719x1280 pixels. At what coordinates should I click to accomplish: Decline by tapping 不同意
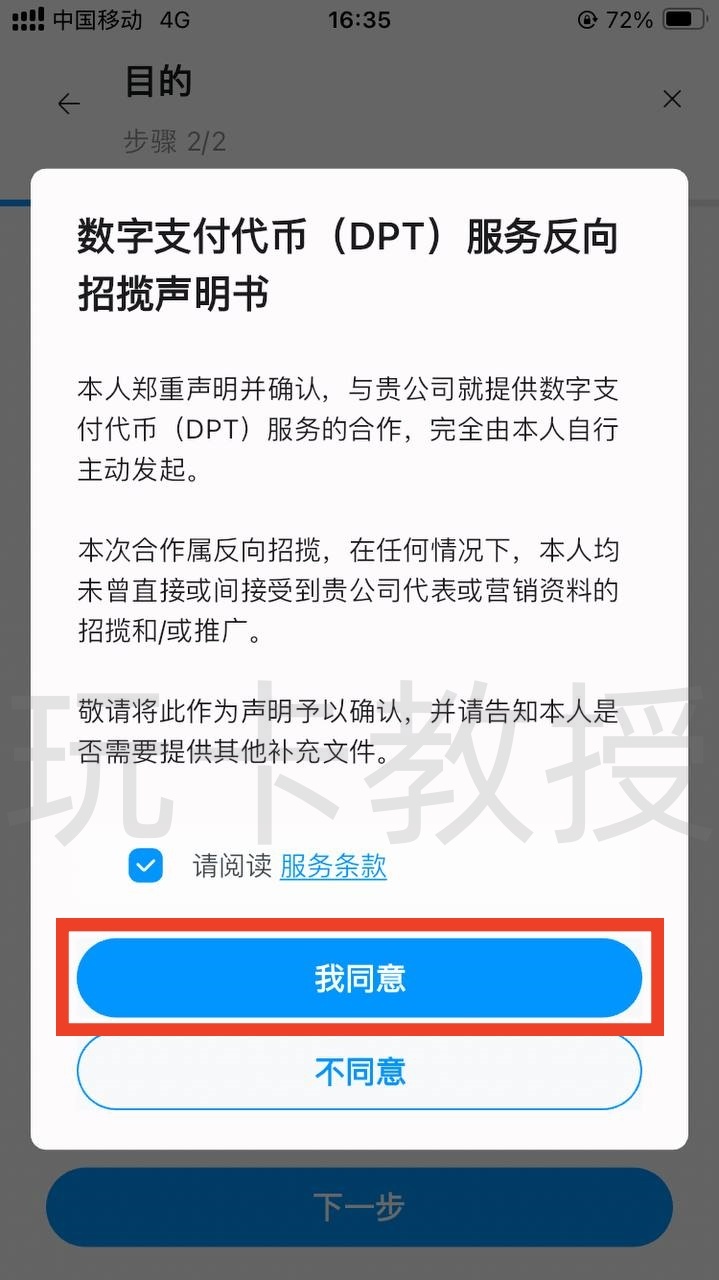(x=359, y=1072)
